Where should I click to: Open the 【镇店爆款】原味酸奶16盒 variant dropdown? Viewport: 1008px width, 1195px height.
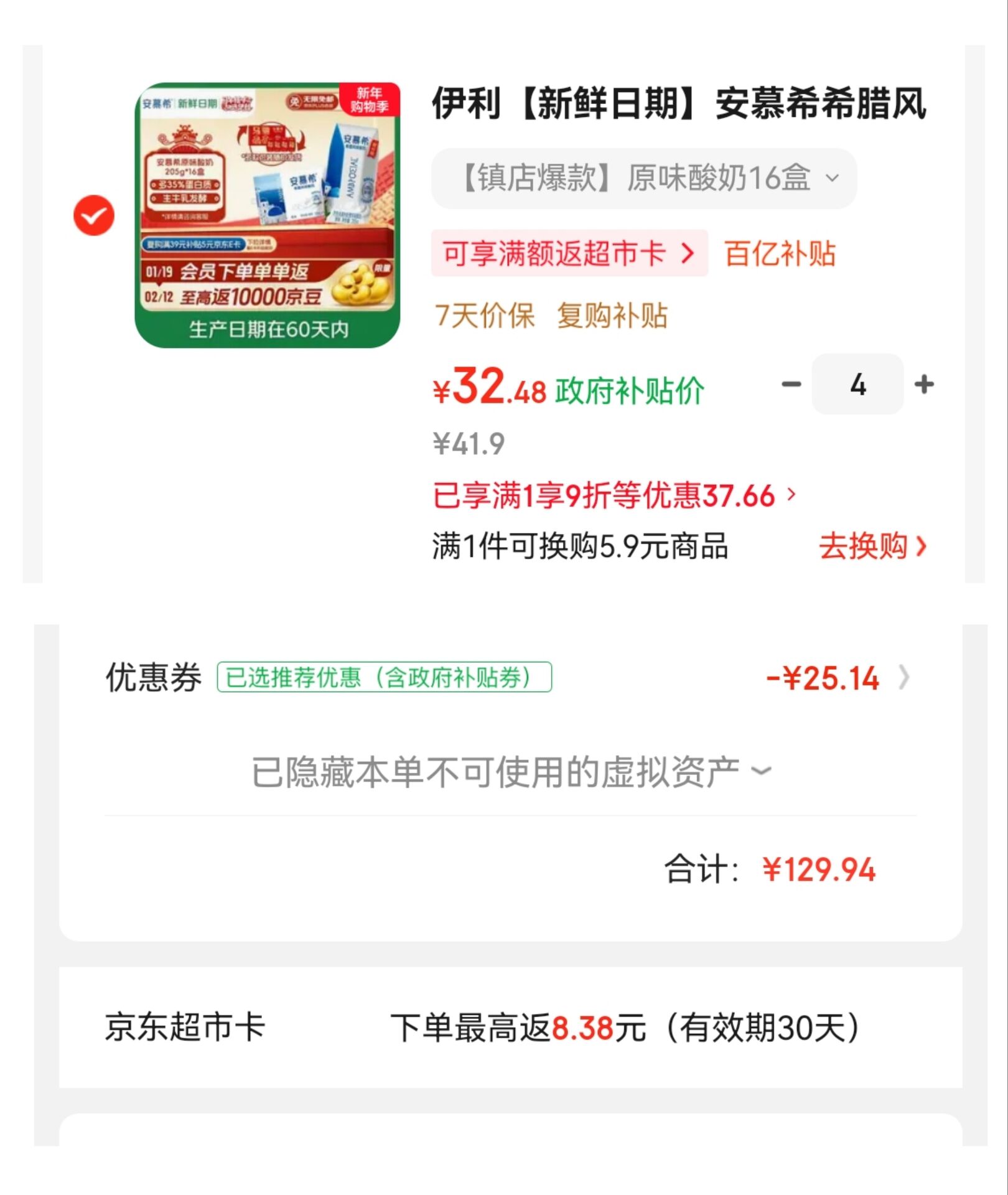[644, 178]
